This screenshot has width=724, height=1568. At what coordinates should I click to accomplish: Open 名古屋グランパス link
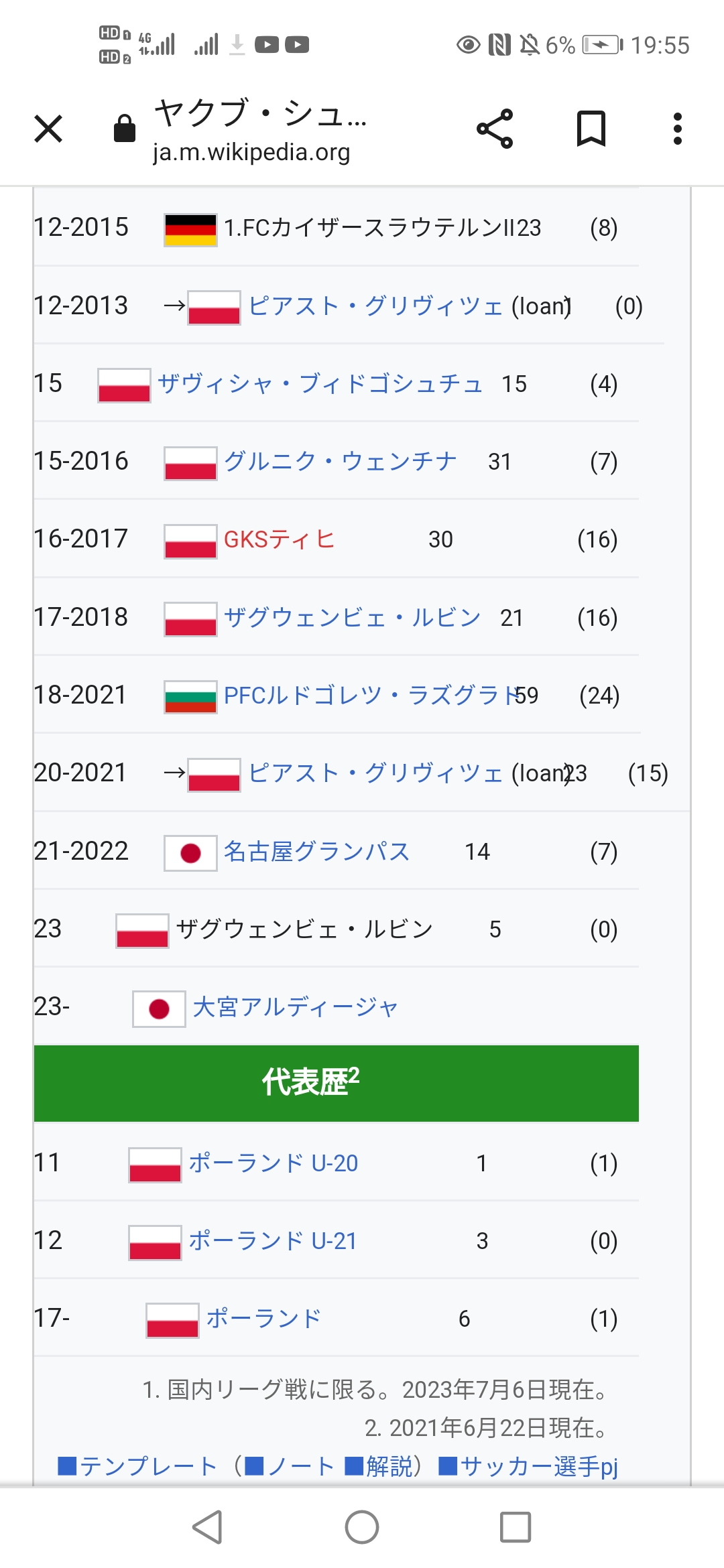coord(316,852)
